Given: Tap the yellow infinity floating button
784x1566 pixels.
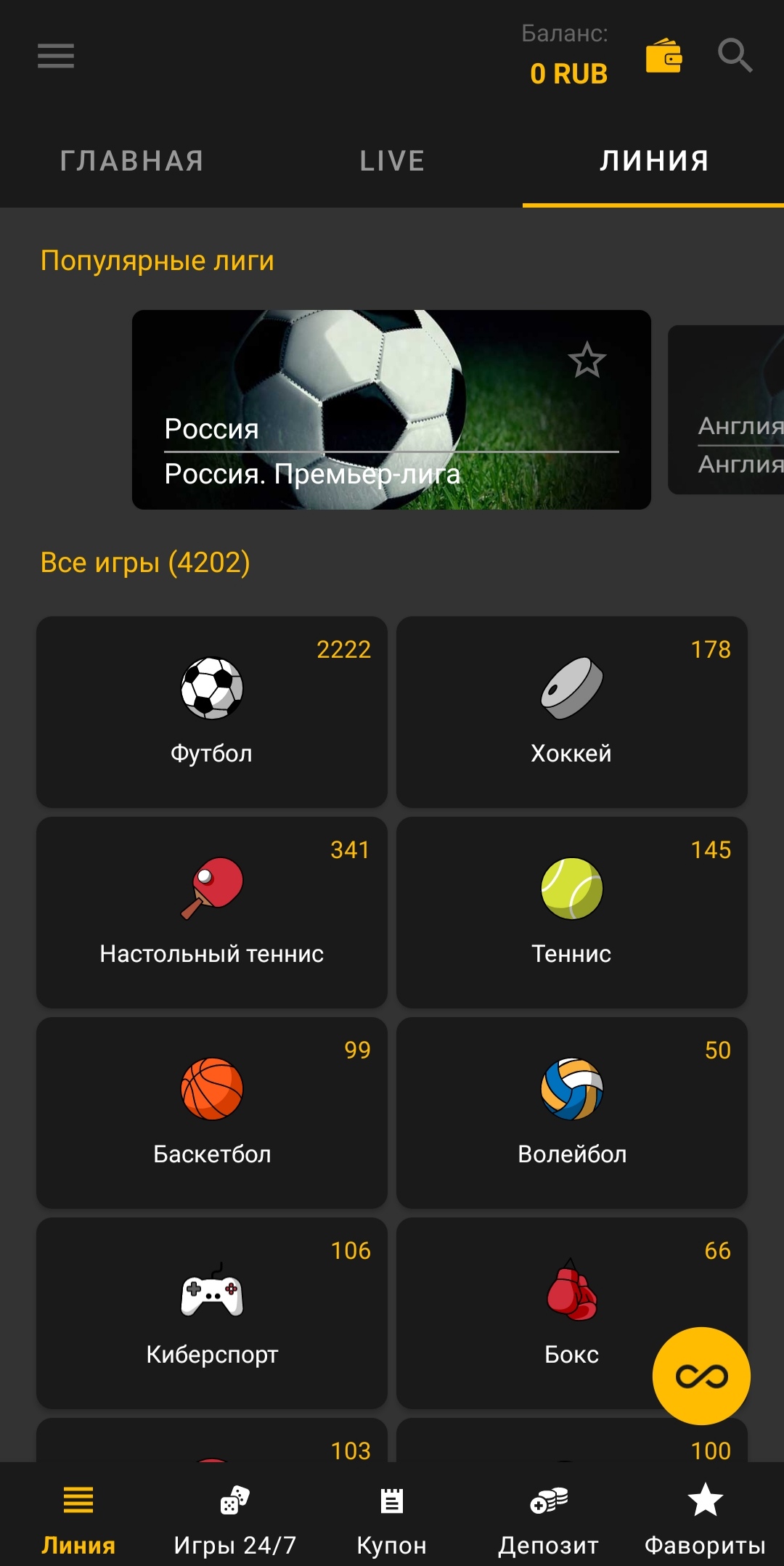Looking at the screenshot, I should click(701, 1376).
